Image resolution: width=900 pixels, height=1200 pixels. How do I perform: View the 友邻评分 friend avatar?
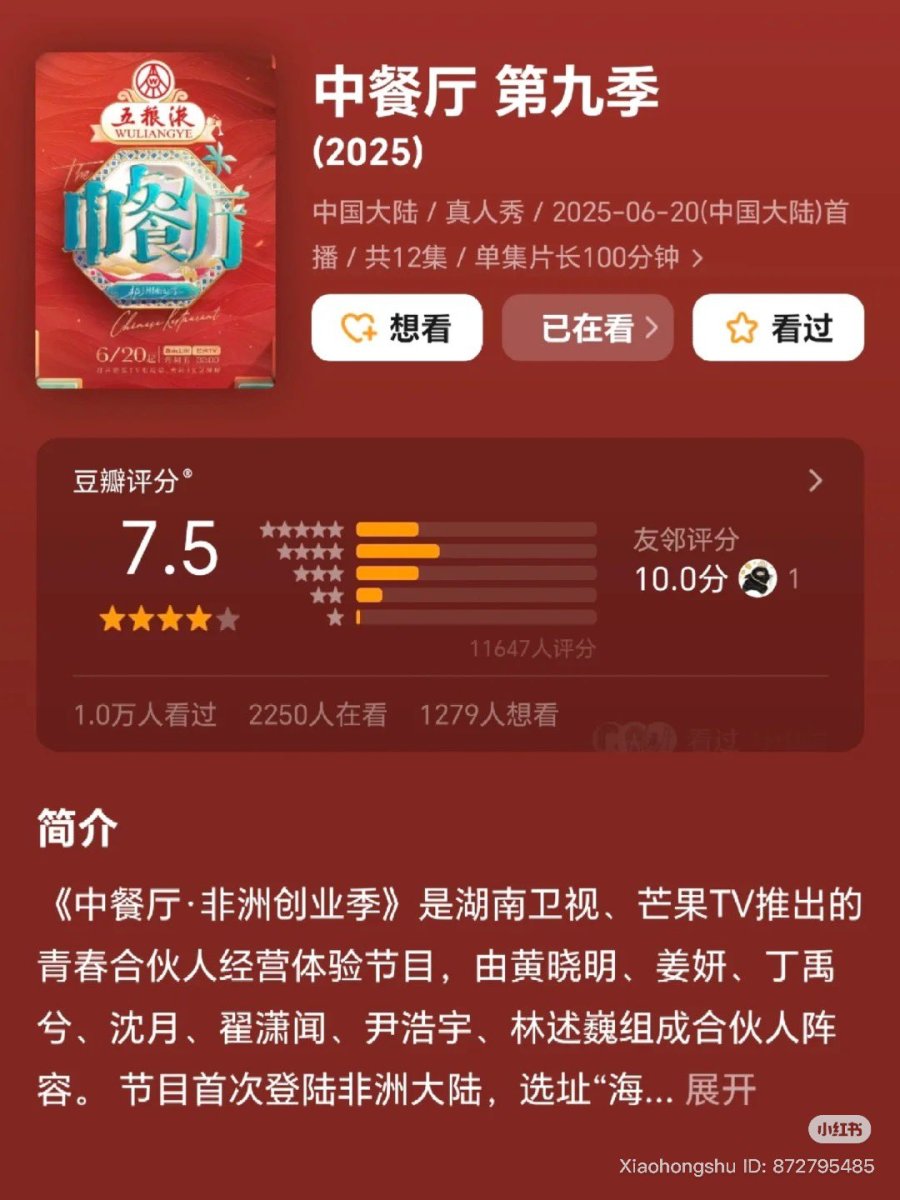tap(758, 579)
